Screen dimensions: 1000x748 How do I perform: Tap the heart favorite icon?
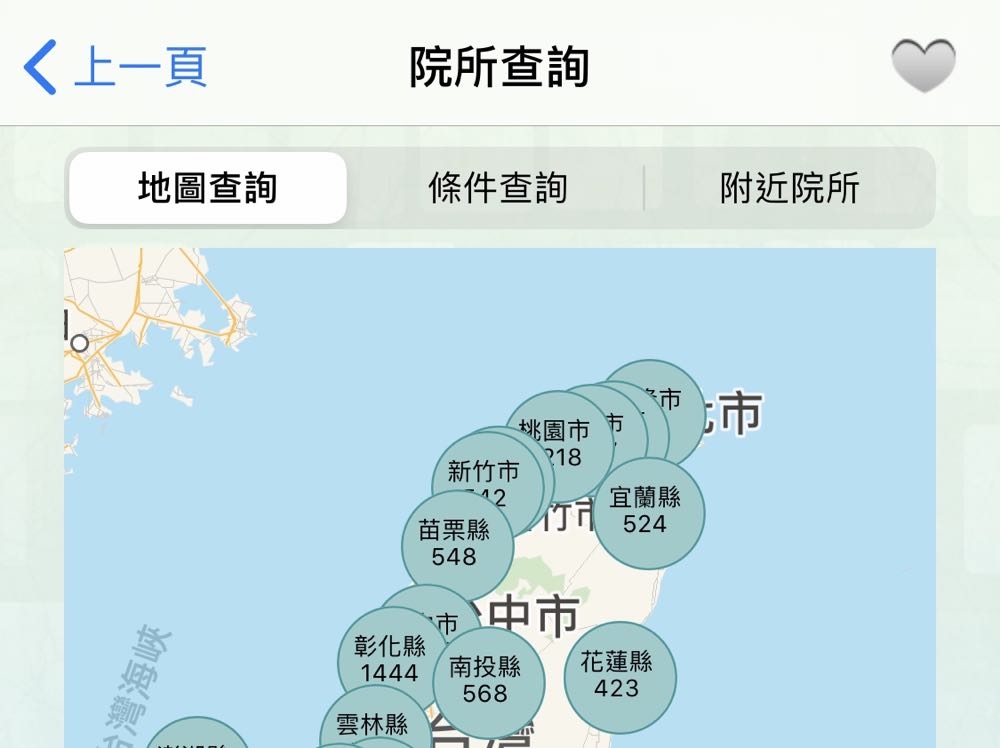(923, 66)
